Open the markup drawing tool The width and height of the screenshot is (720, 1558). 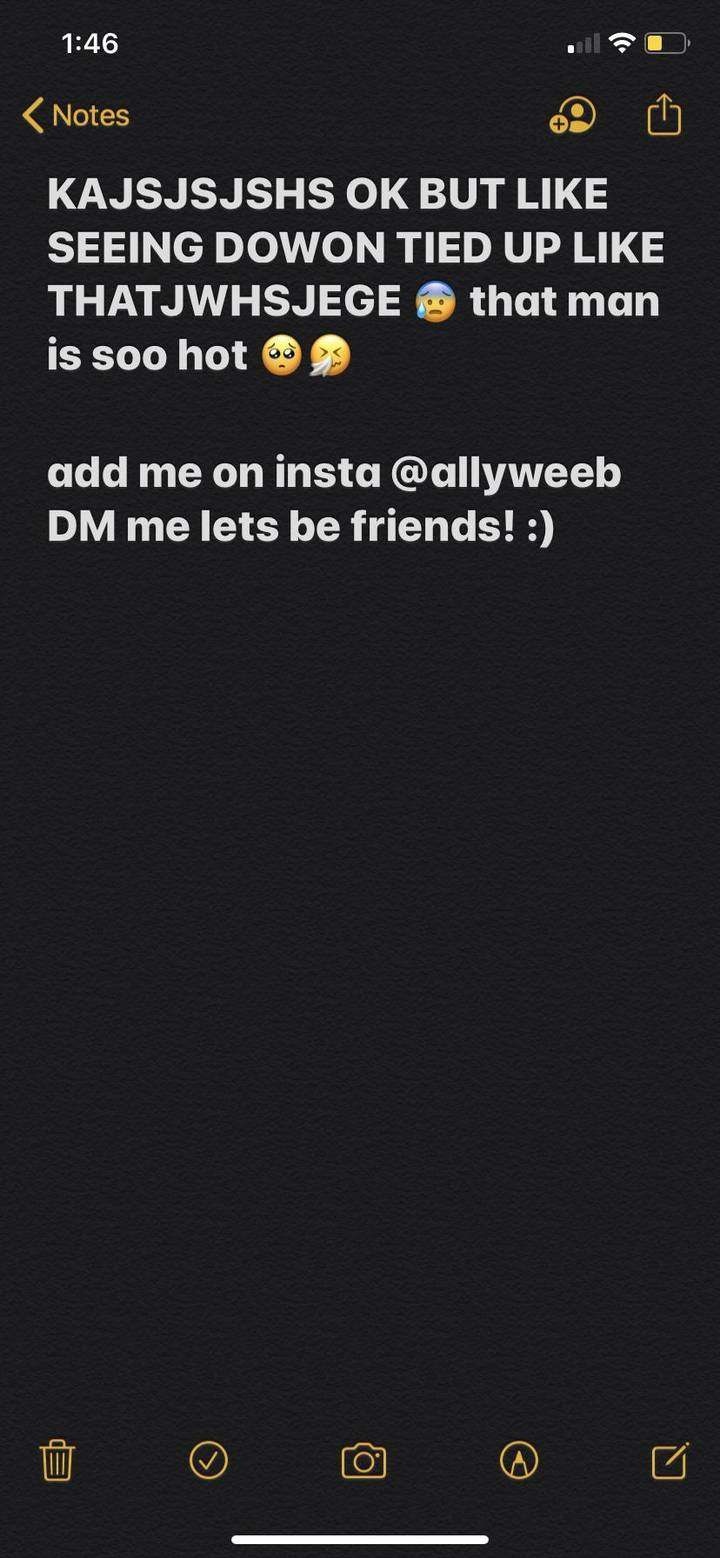[x=518, y=1461]
